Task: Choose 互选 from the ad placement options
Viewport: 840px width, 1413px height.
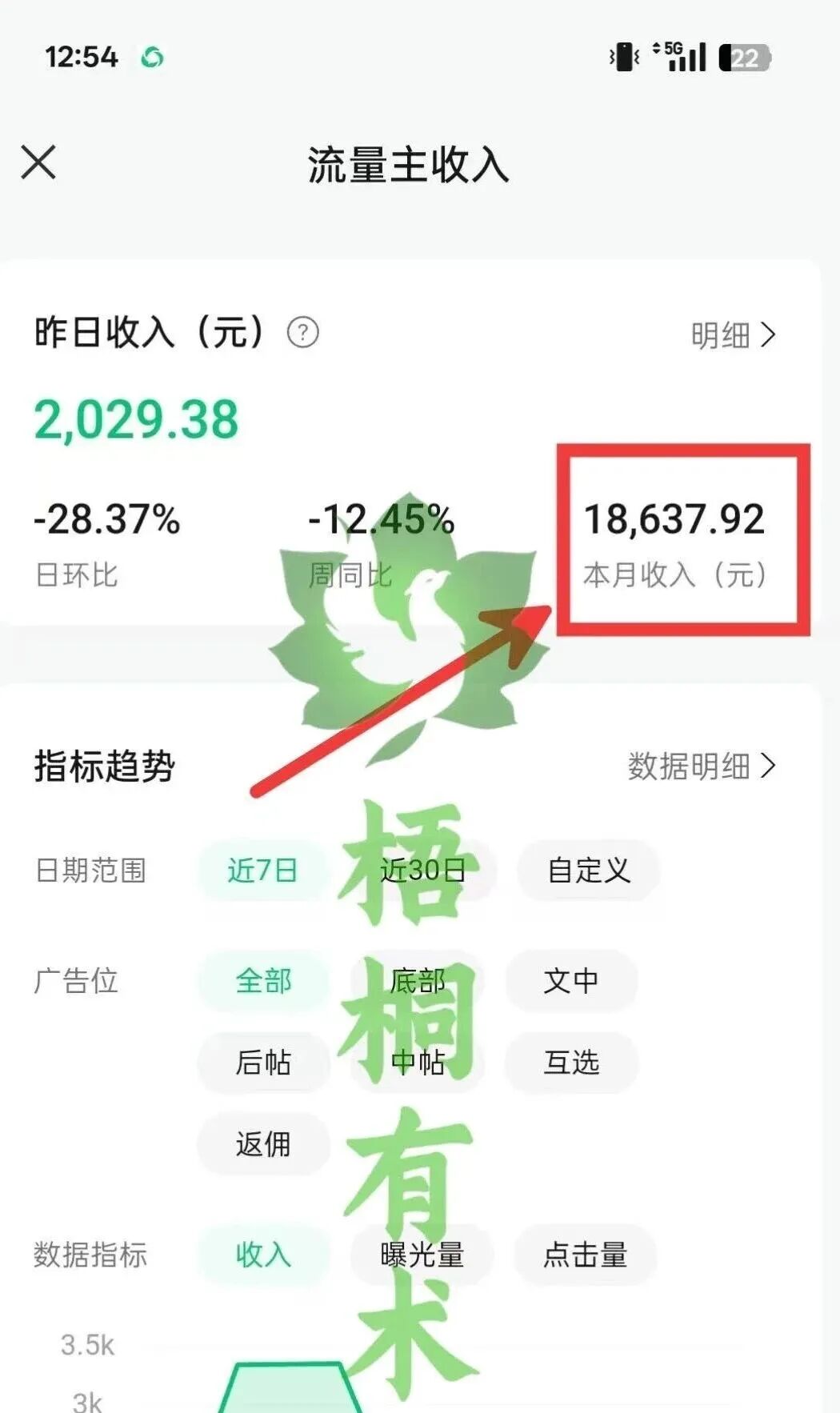Action: (571, 1064)
